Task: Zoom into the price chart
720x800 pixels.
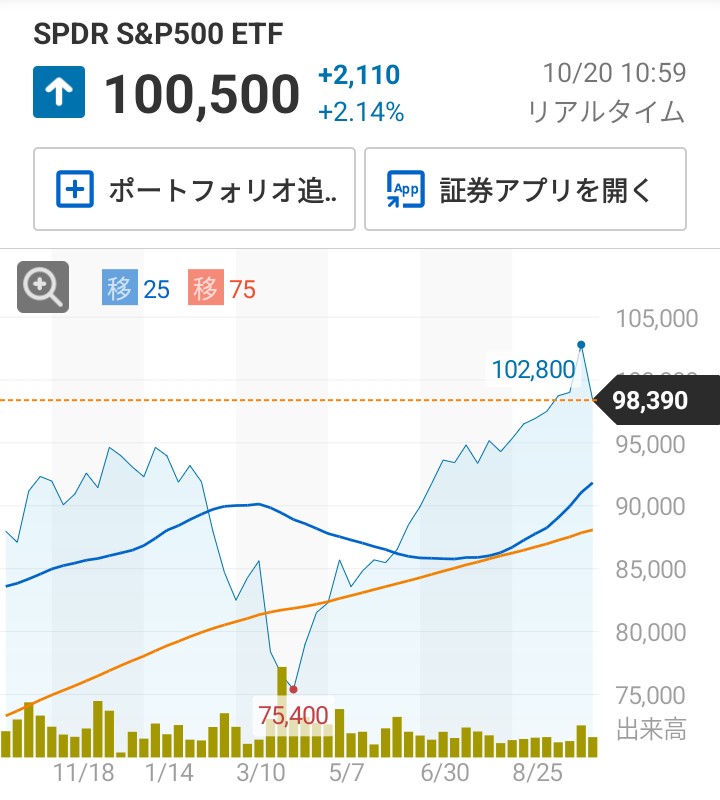Action: click(x=43, y=287)
